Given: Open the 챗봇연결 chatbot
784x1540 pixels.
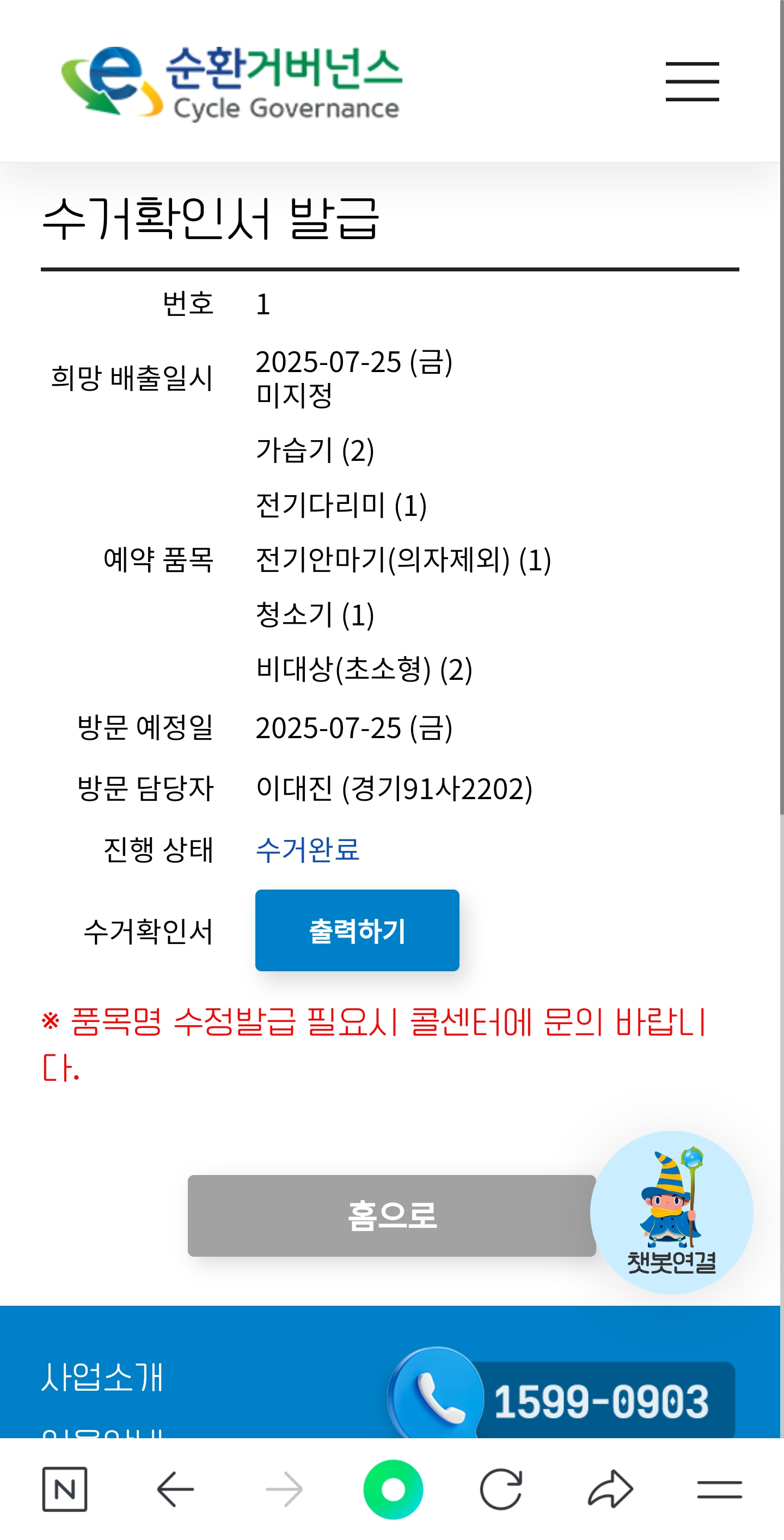Looking at the screenshot, I should (x=671, y=1212).
